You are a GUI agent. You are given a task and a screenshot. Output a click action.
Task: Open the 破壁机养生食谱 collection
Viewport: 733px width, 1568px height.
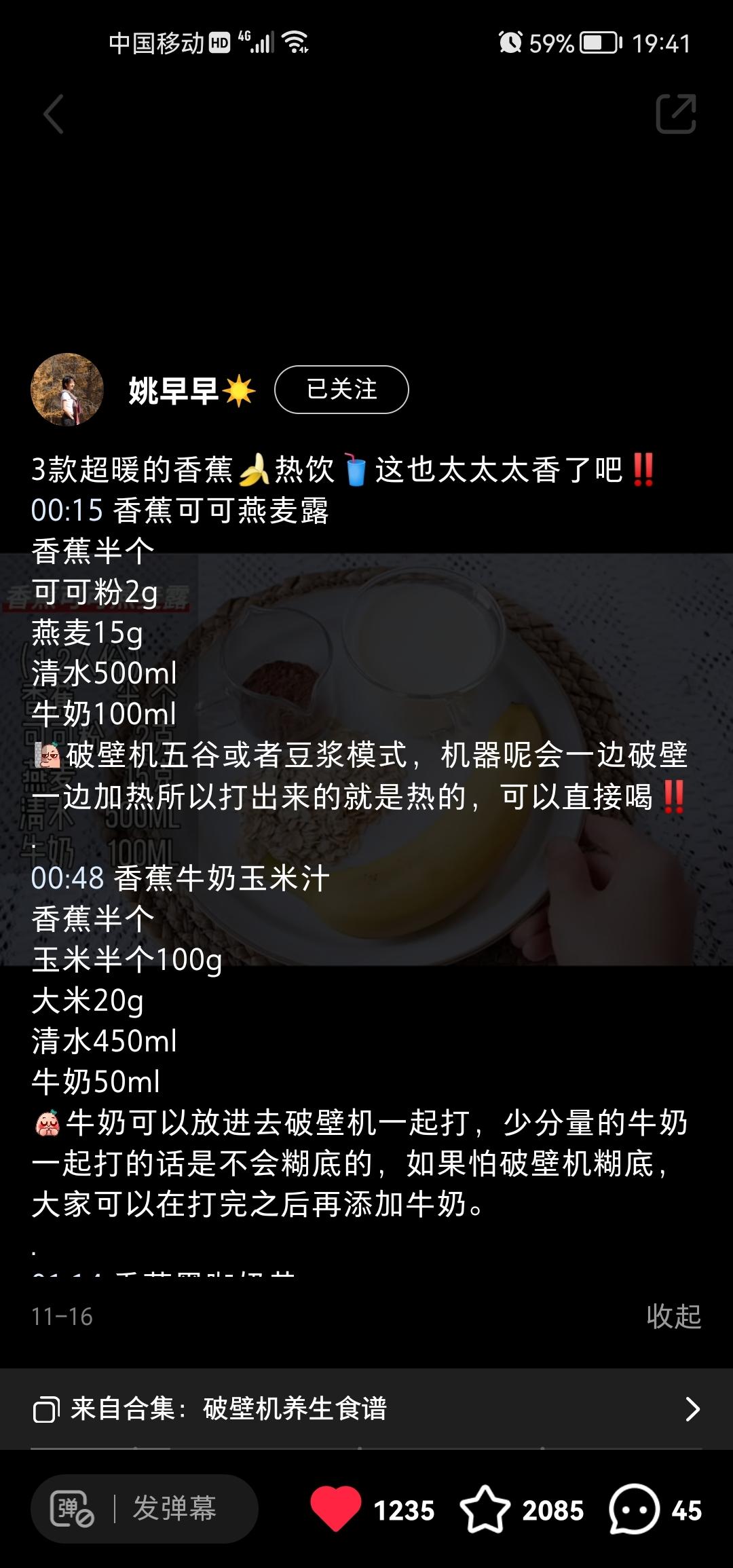(366, 1409)
